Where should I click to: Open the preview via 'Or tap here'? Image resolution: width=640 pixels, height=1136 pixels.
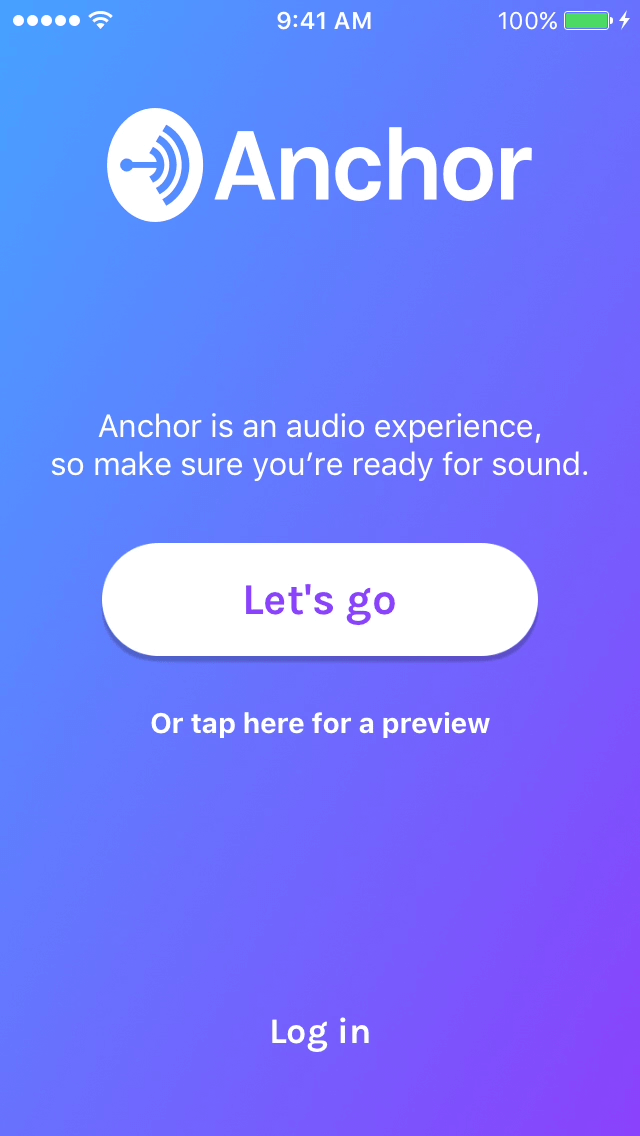pos(320,723)
